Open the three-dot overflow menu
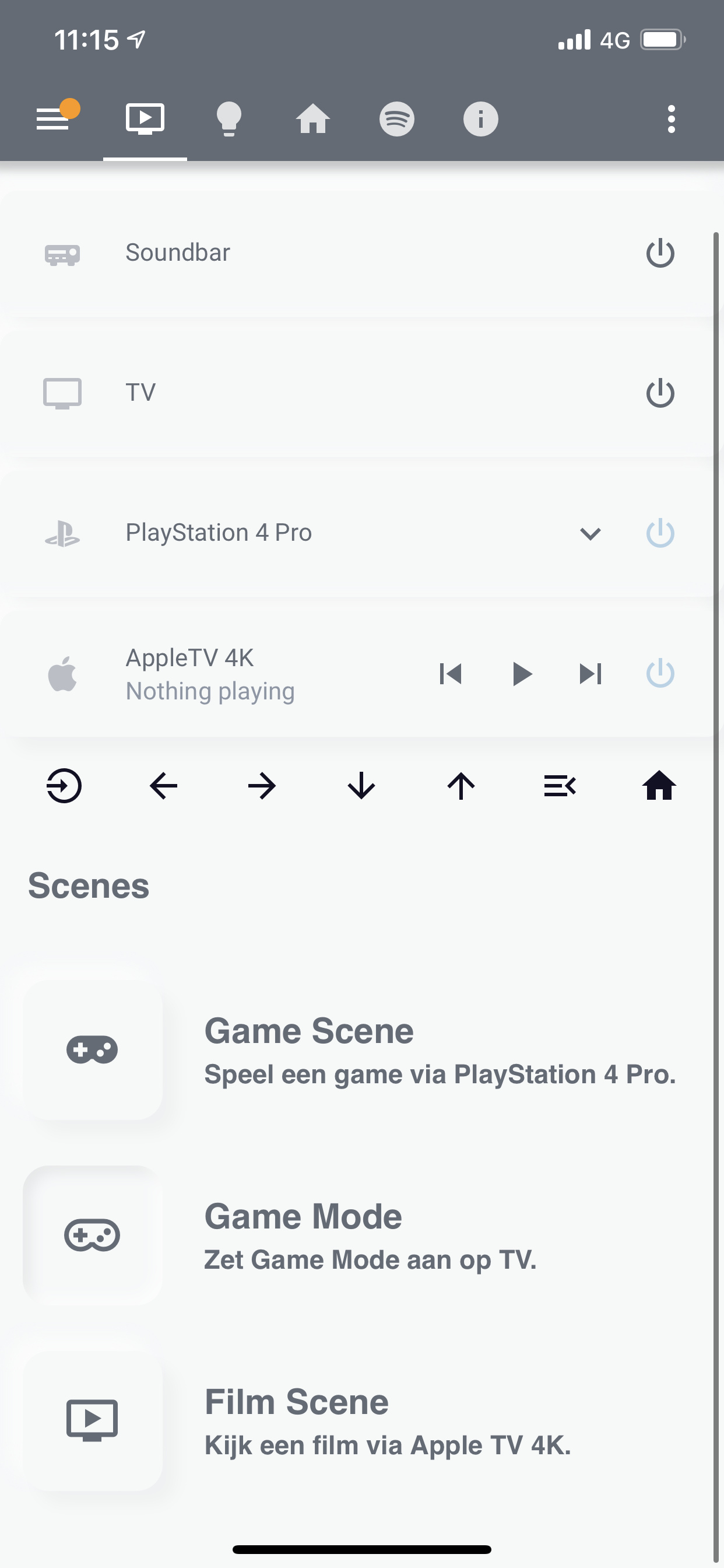 (671, 118)
